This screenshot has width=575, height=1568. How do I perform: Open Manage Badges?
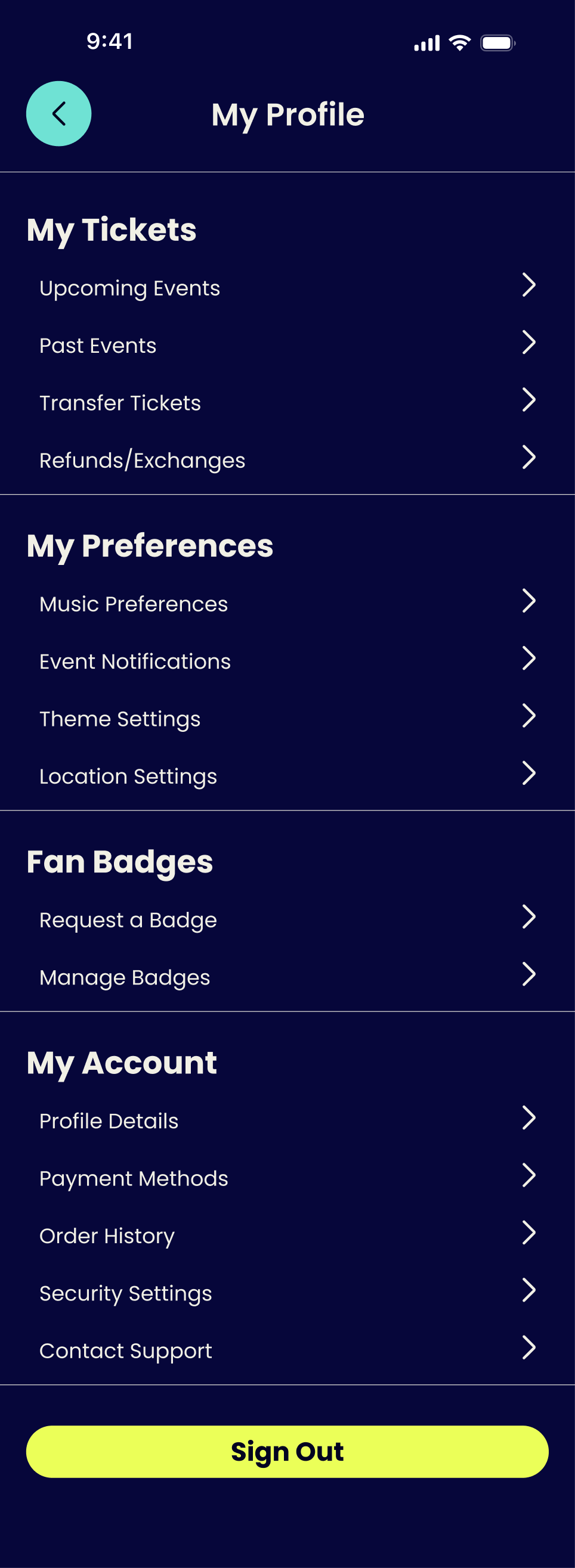tap(287, 977)
